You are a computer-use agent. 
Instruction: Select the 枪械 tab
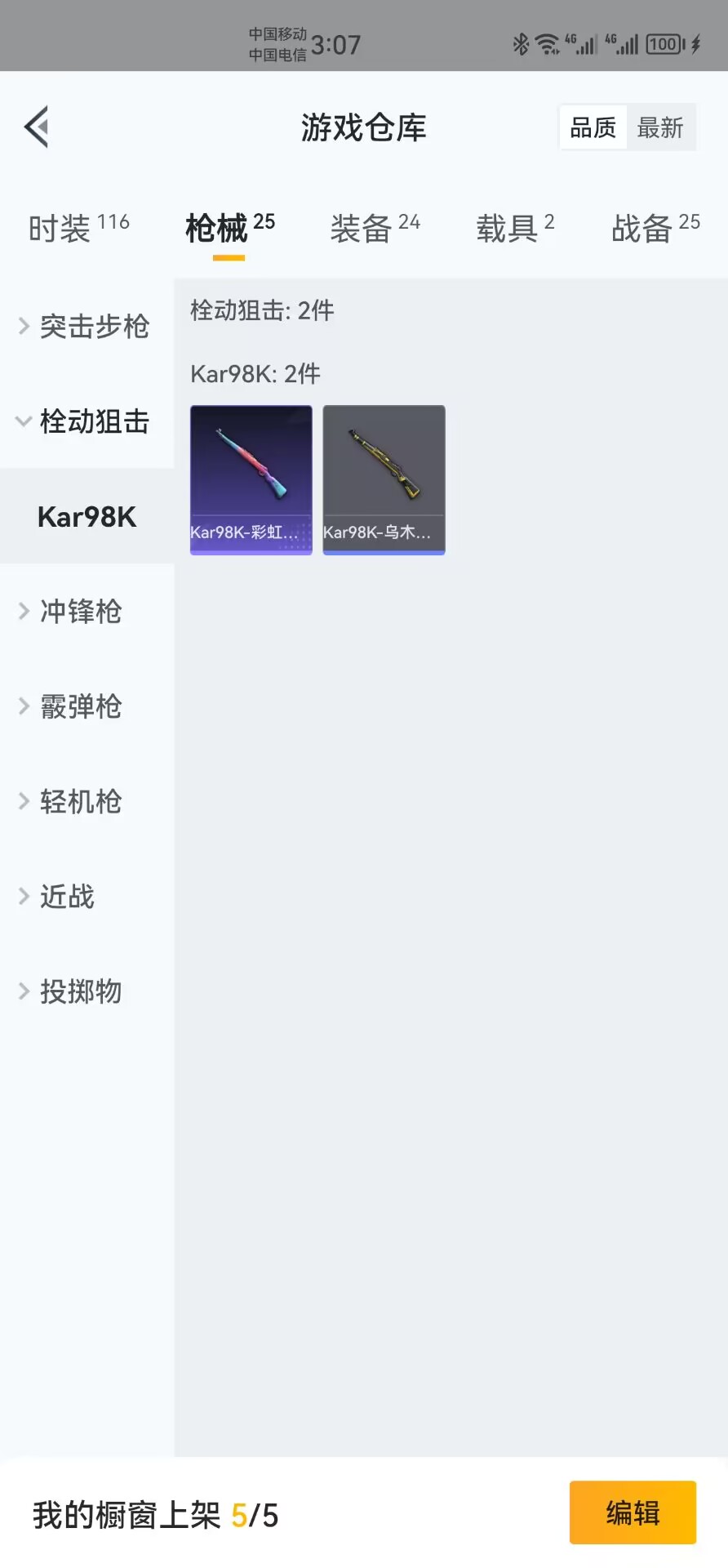[x=229, y=228]
